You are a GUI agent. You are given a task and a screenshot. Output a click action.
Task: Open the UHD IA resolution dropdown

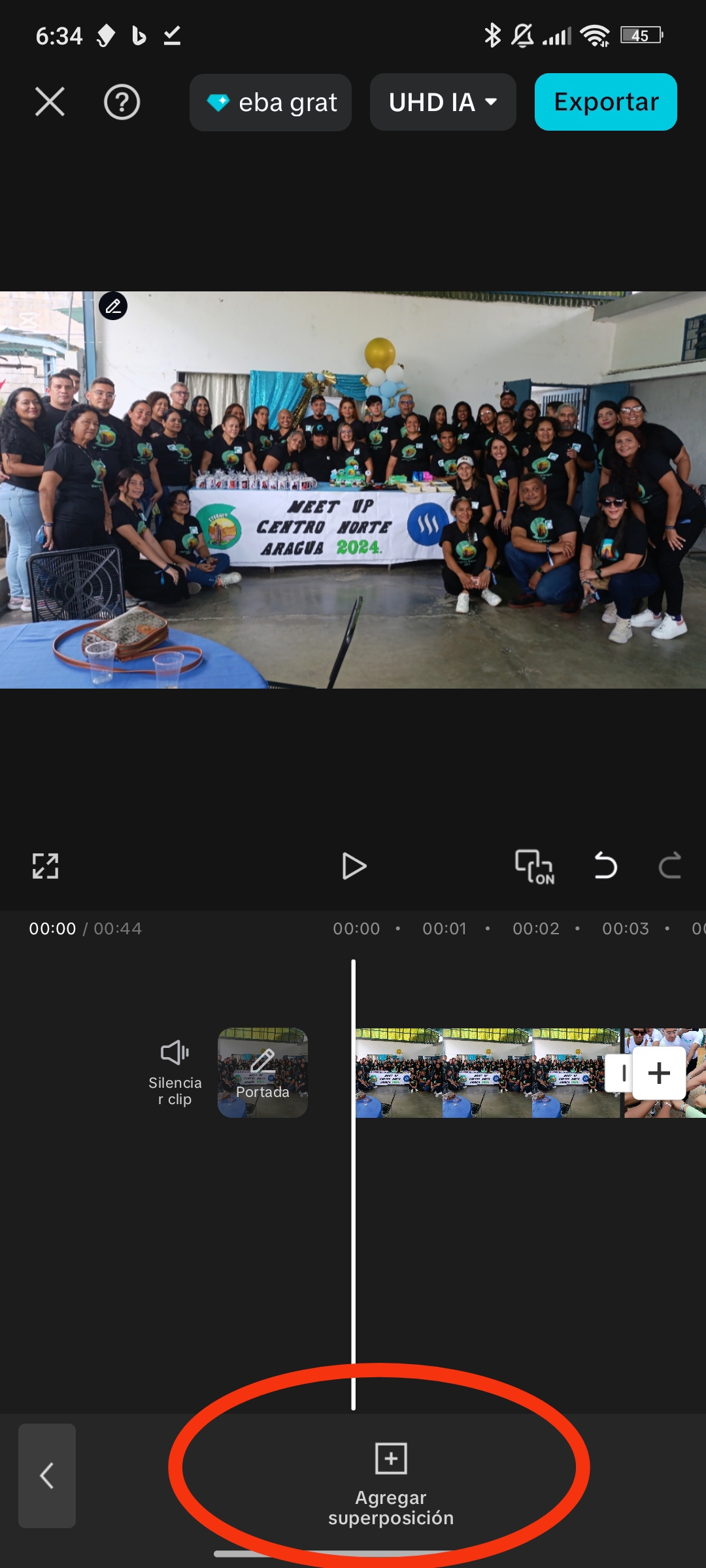point(443,102)
